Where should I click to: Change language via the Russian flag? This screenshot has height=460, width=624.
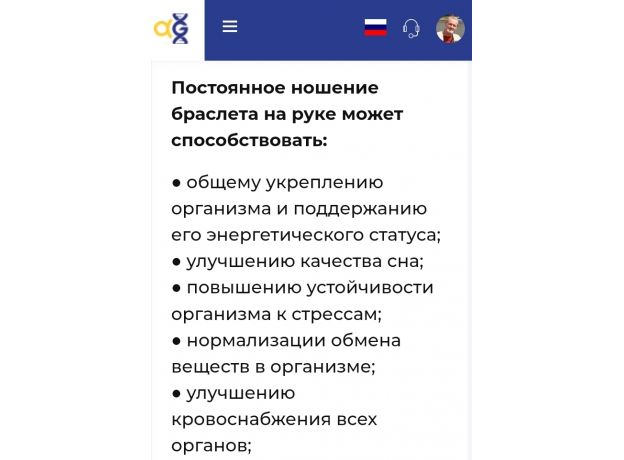tap(375, 28)
